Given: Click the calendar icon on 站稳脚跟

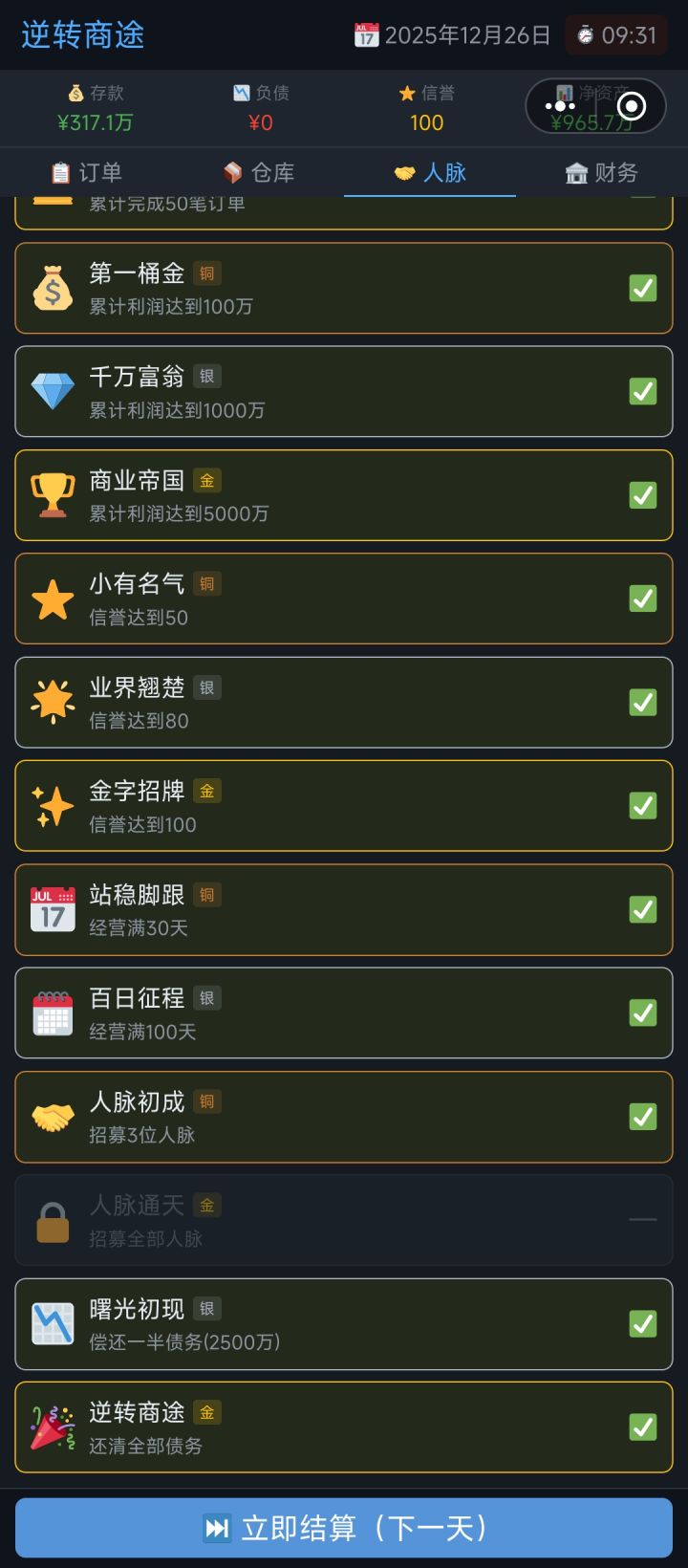Looking at the screenshot, I should click(x=53, y=908).
